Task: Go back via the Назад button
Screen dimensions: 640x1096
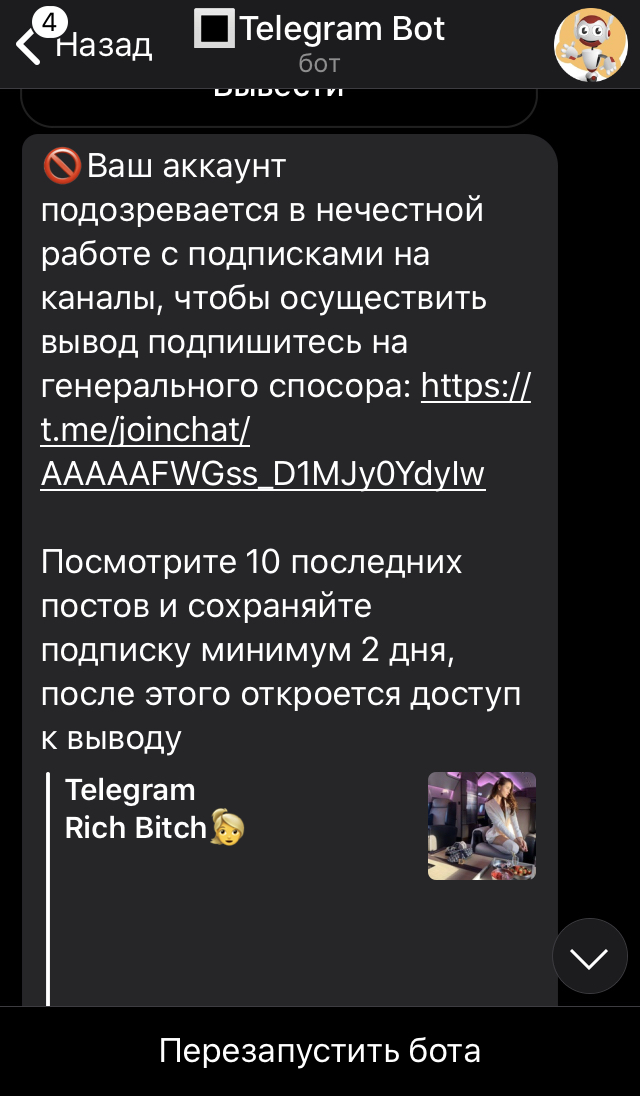Action: pyautogui.click(x=84, y=45)
